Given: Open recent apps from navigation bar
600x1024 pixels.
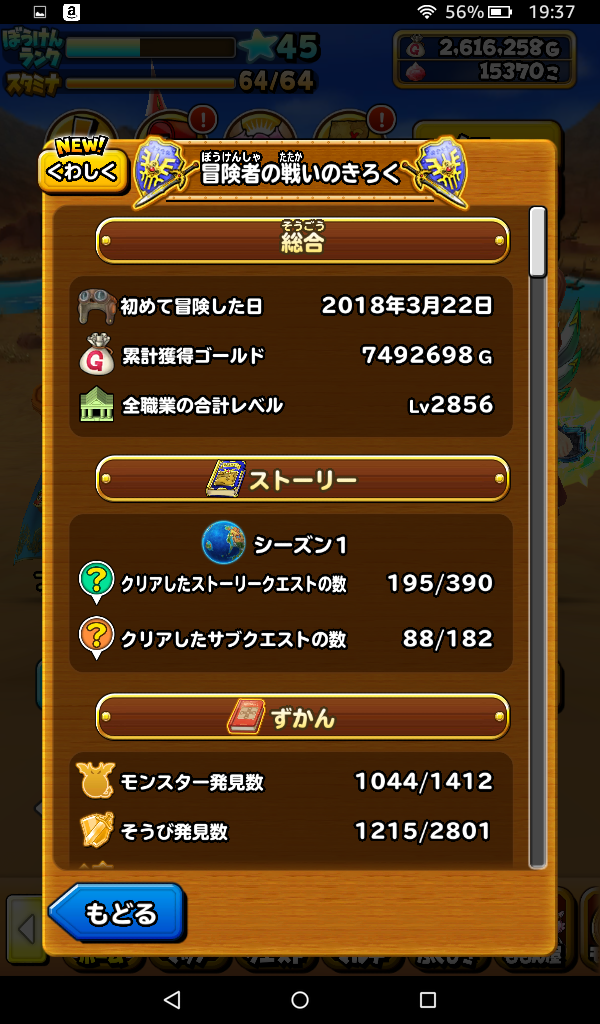Looking at the screenshot, I should click(x=428, y=999).
